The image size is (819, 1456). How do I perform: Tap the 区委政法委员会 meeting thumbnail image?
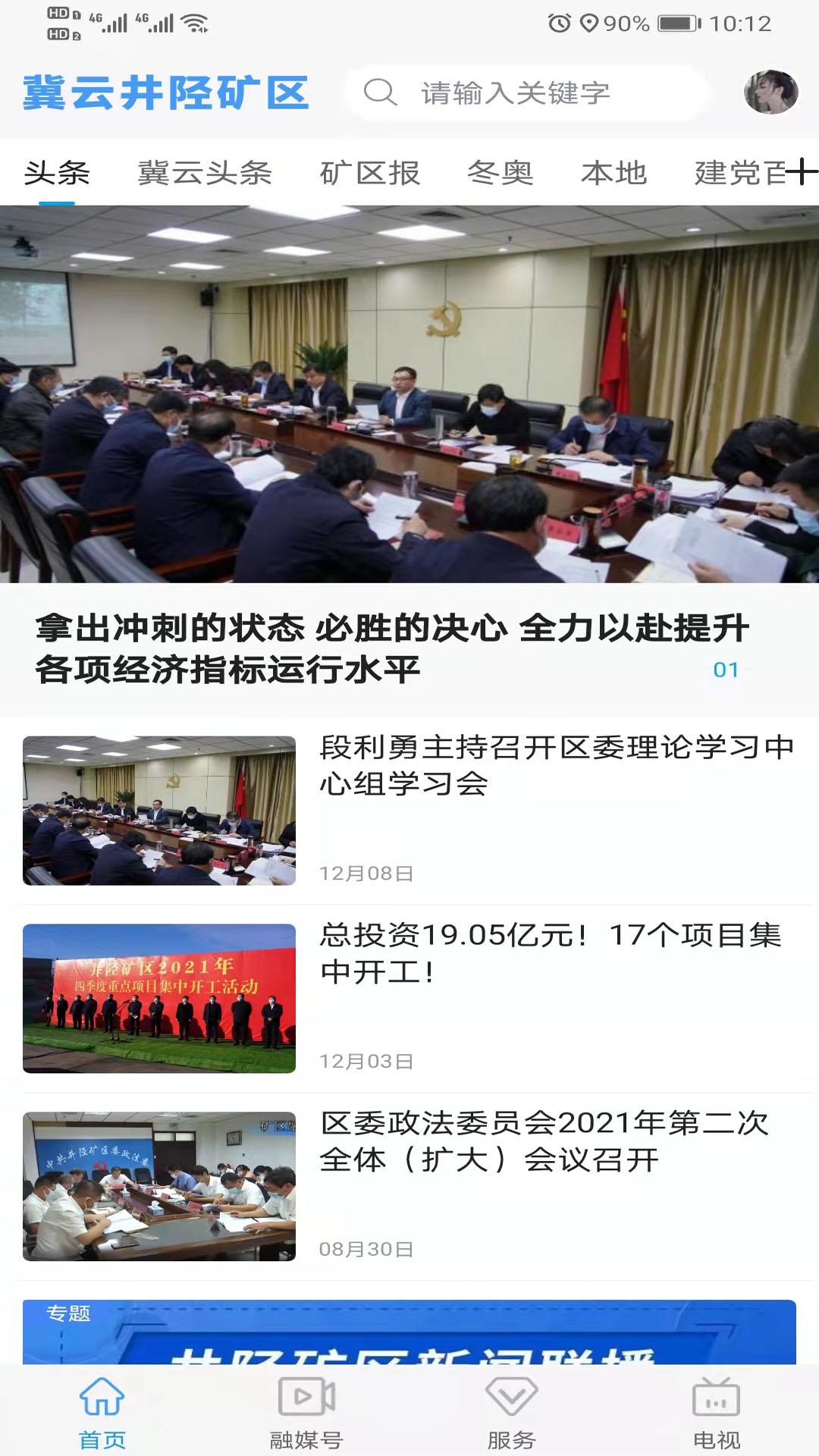click(161, 1188)
